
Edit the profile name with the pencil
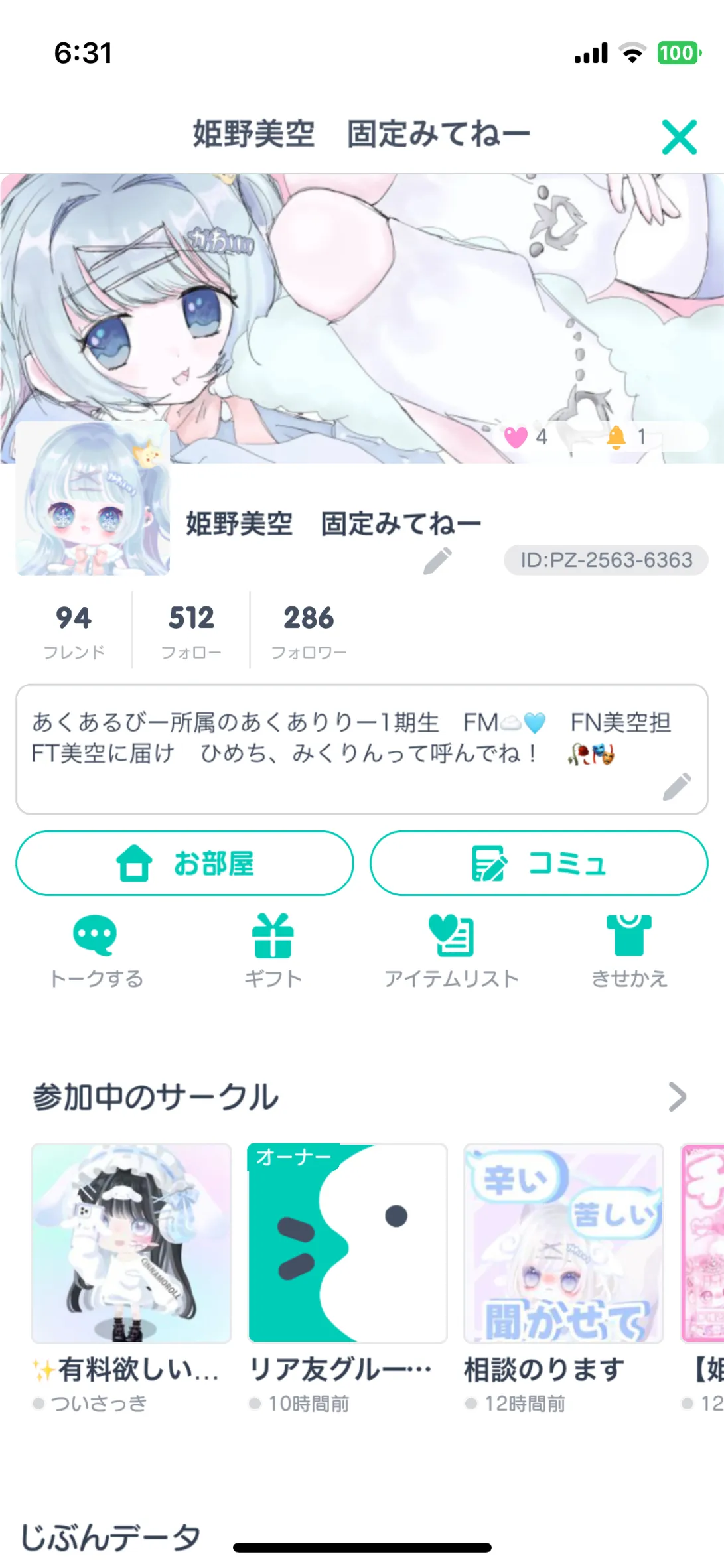pyautogui.click(x=437, y=561)
